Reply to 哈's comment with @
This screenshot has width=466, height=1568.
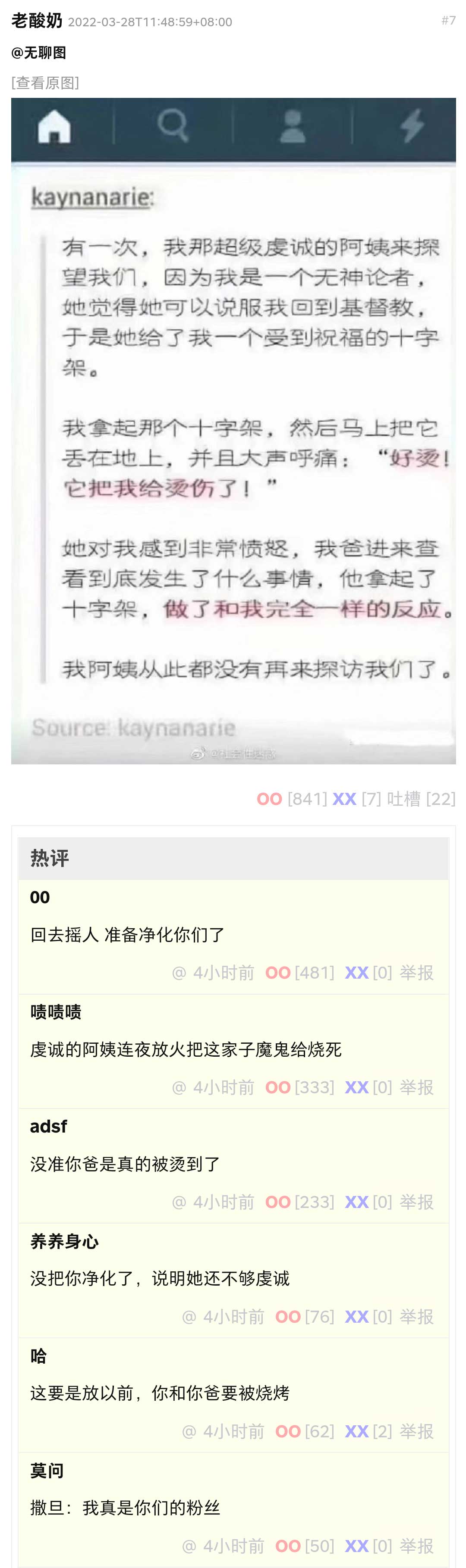(189, 1431)
